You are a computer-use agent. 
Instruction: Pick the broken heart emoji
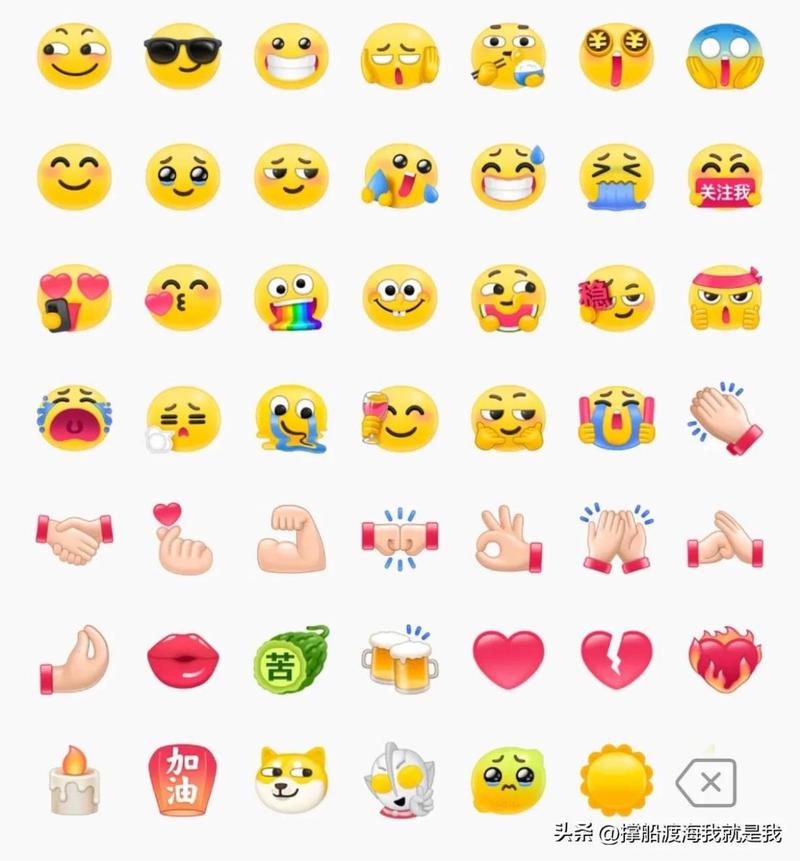coord(616,660)
